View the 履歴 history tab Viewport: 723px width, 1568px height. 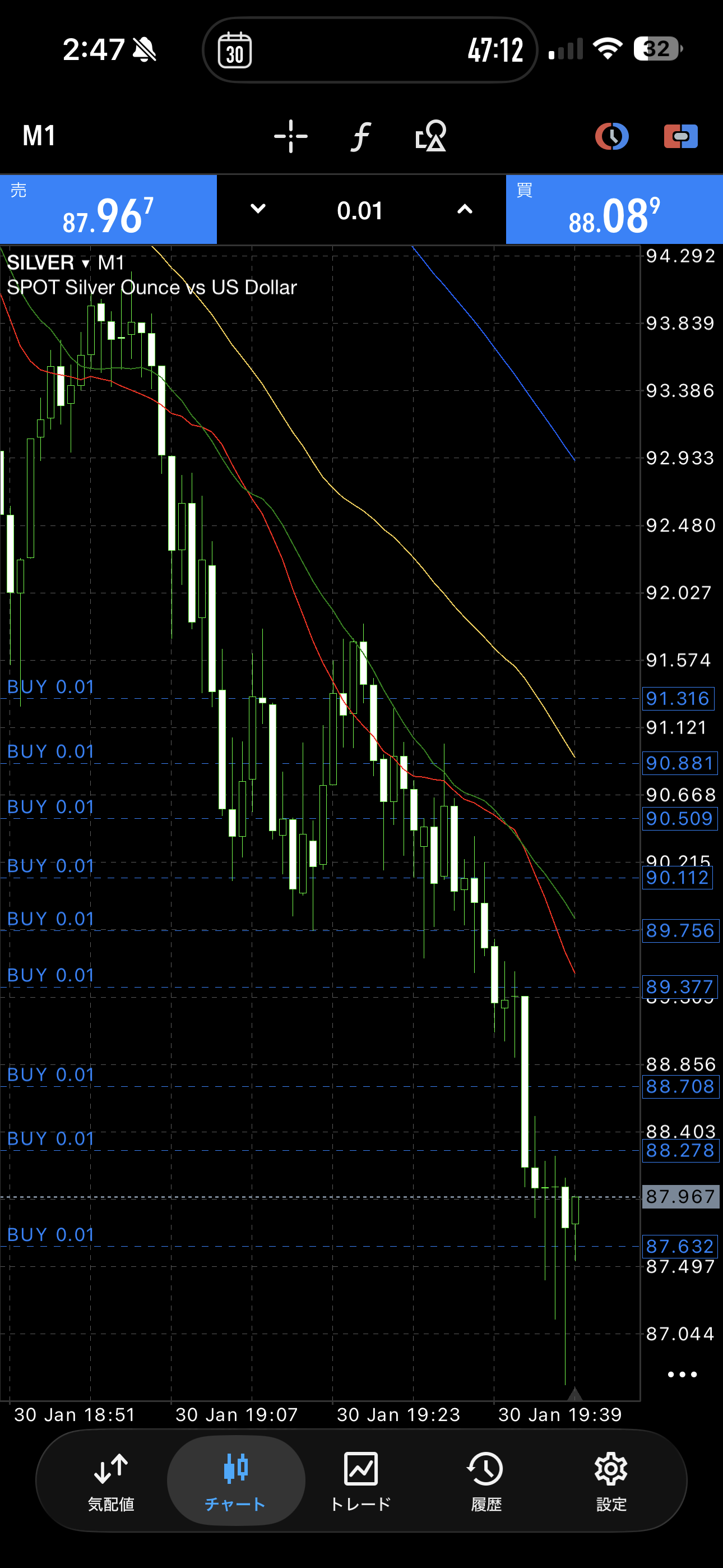click(x=486, y=1481)
